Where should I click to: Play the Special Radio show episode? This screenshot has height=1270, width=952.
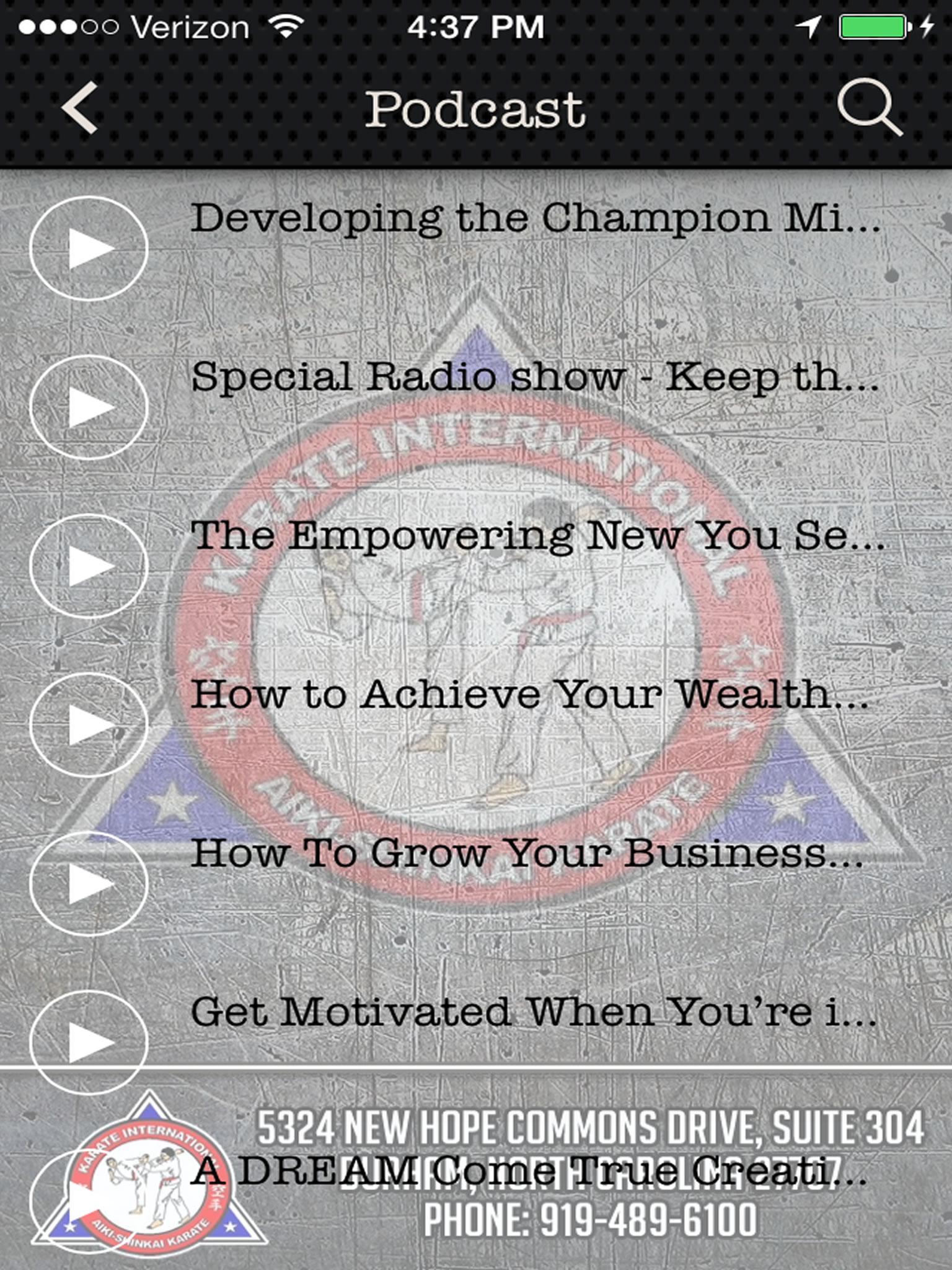[89, 407]
